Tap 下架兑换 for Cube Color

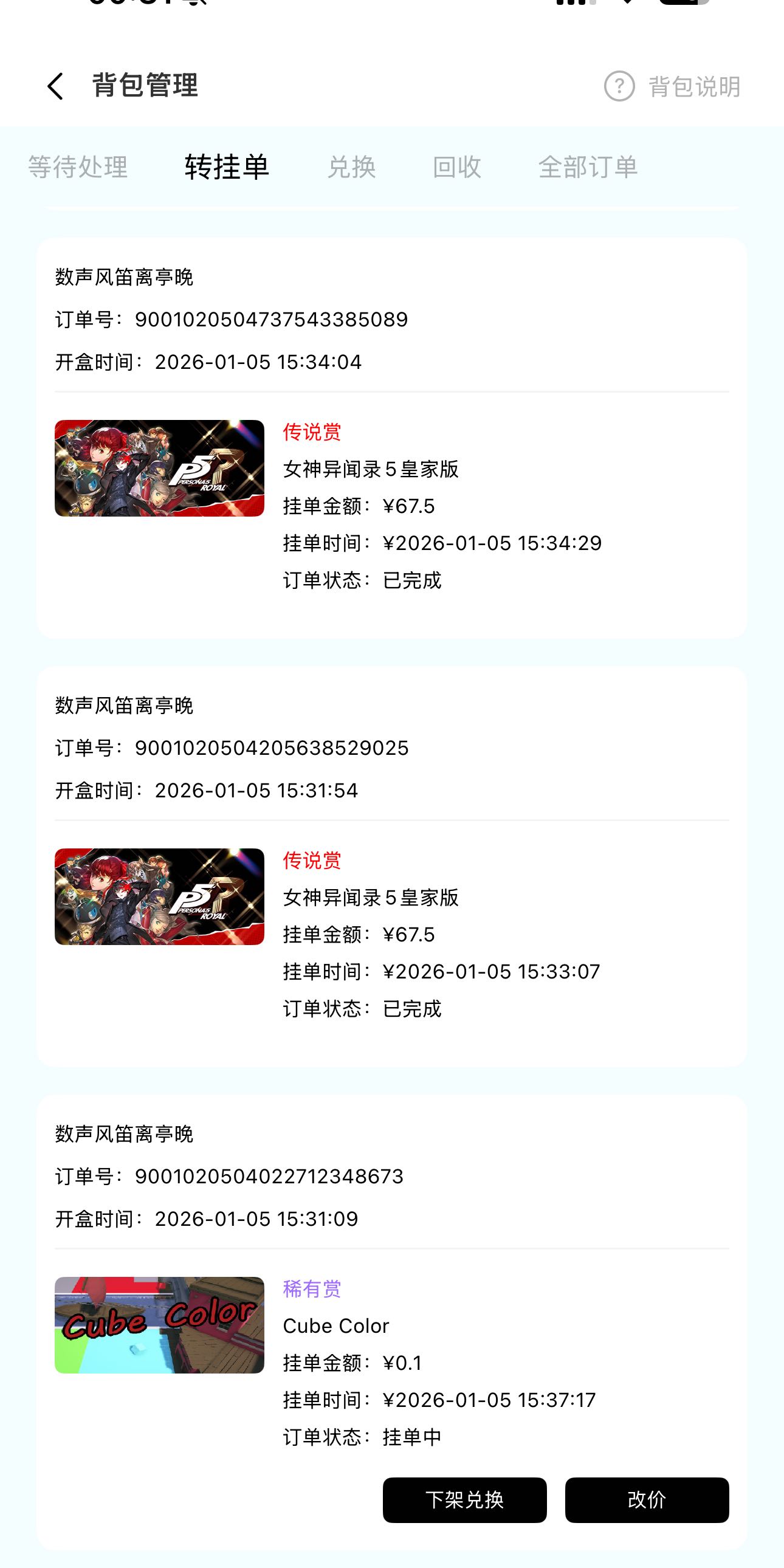tap(464, 1499)
